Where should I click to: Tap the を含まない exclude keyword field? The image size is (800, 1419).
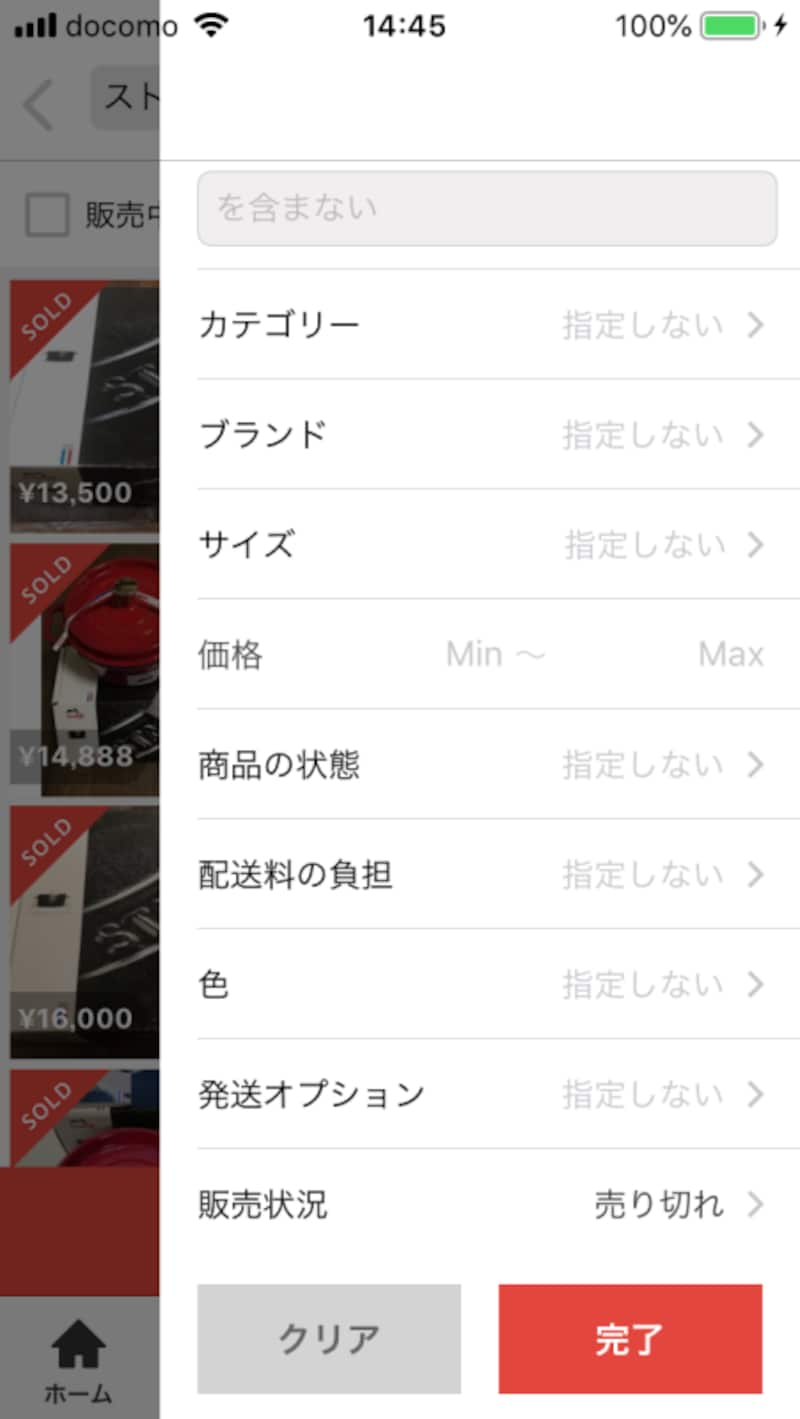tap(486, 208)
